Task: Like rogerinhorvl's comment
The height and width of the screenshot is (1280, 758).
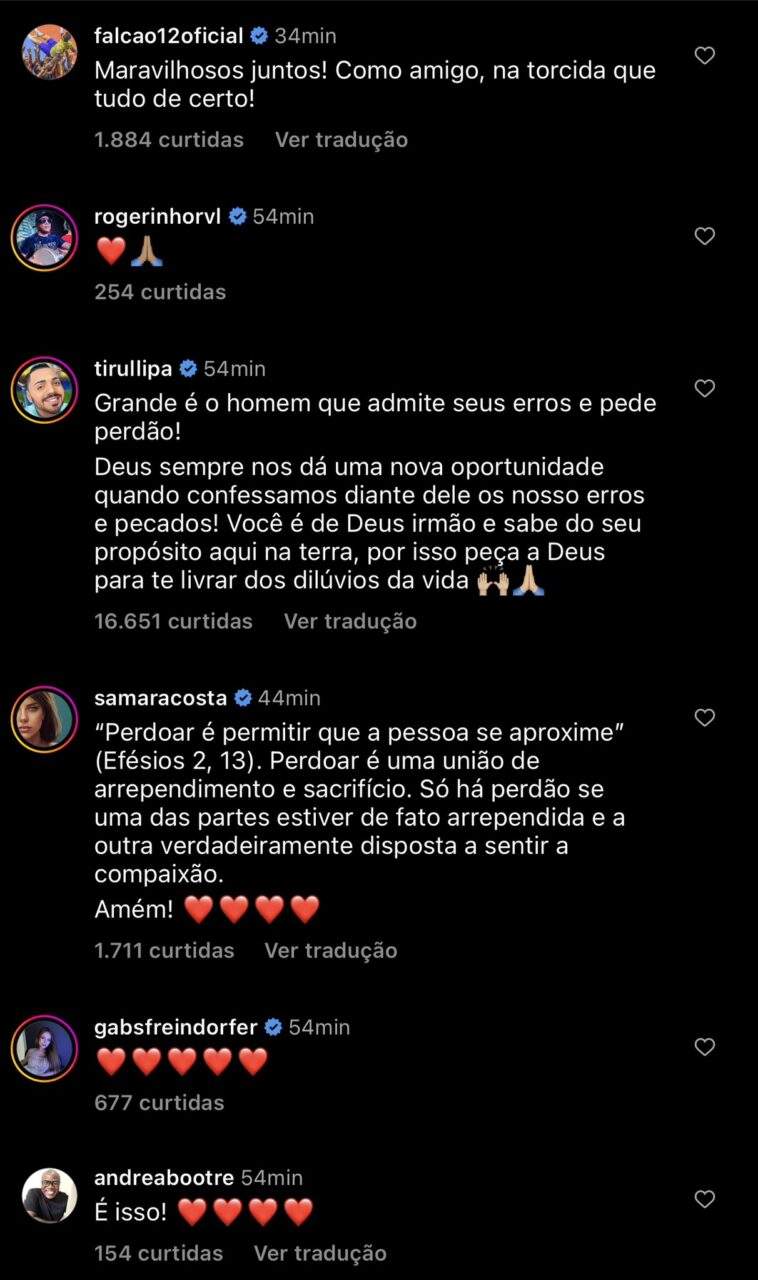Action: pos(705,236)
